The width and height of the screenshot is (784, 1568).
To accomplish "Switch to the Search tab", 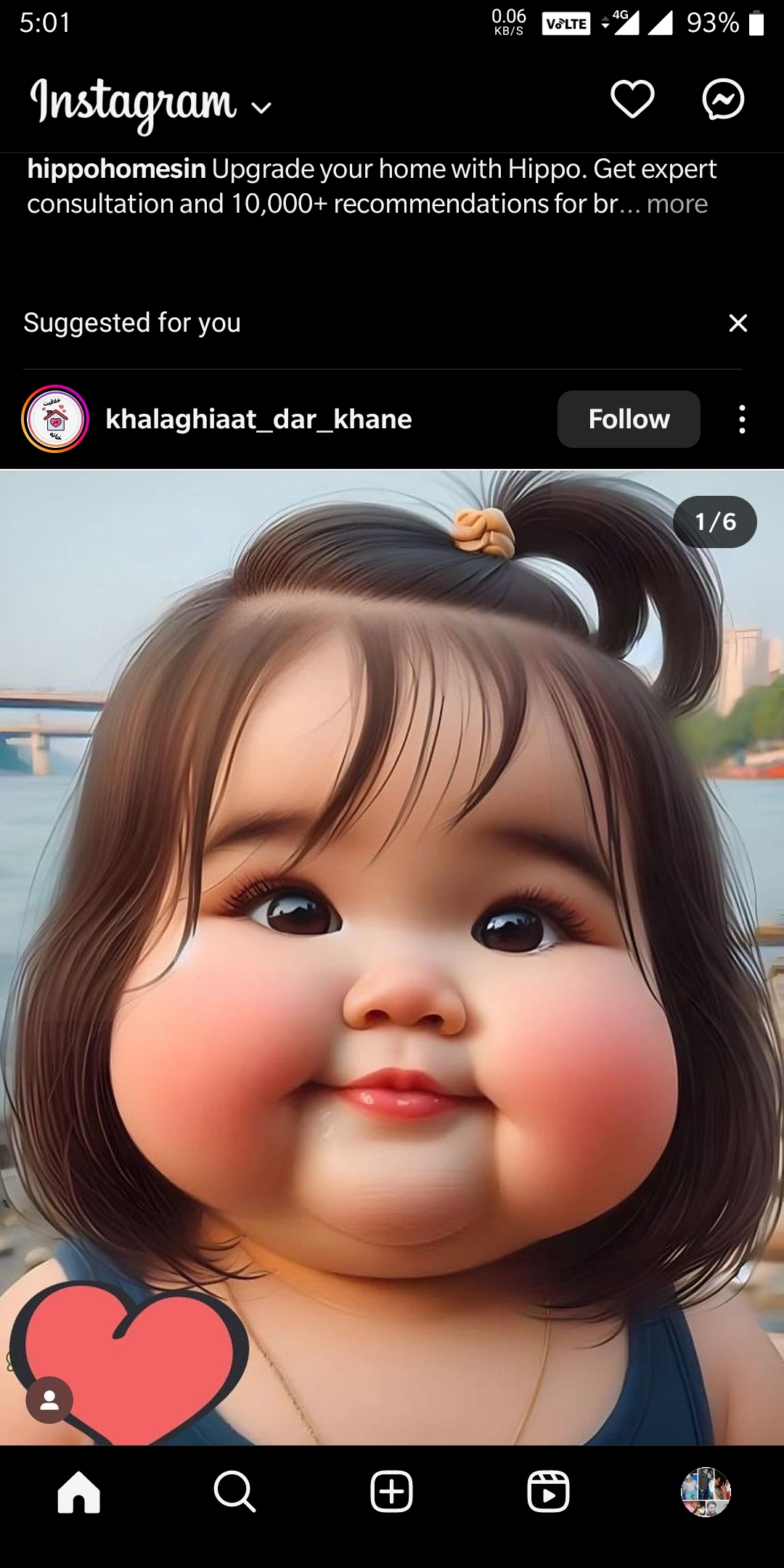I will click(x=235, y=1492).
